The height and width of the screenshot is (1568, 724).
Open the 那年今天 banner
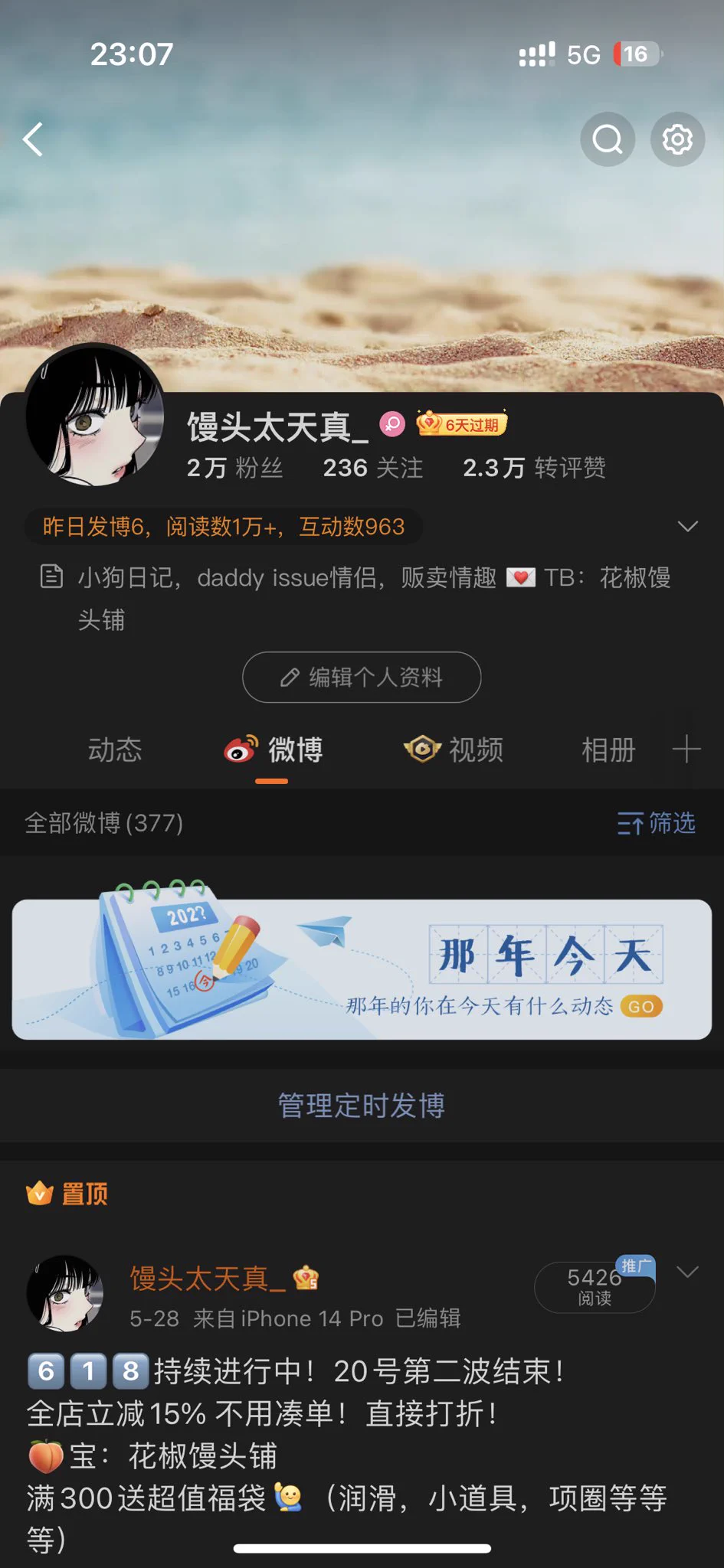coord(362,969)
